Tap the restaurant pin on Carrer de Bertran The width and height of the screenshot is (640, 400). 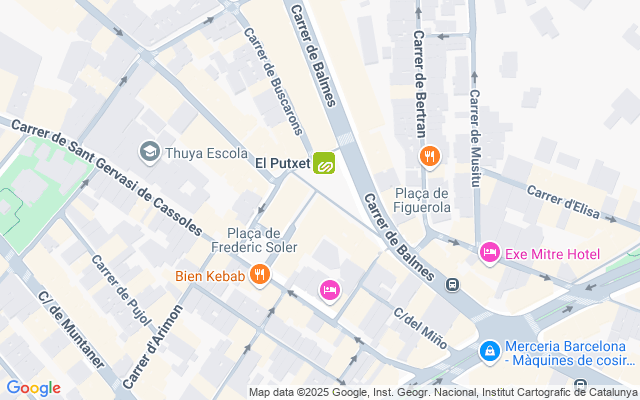point(429,157)
